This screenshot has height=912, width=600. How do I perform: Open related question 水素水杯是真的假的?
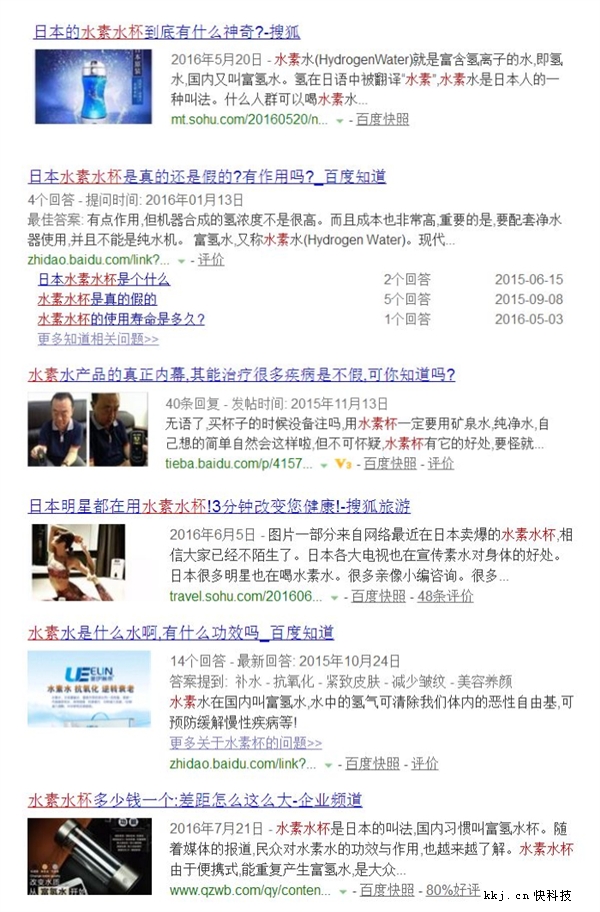[x=97, y=298]
